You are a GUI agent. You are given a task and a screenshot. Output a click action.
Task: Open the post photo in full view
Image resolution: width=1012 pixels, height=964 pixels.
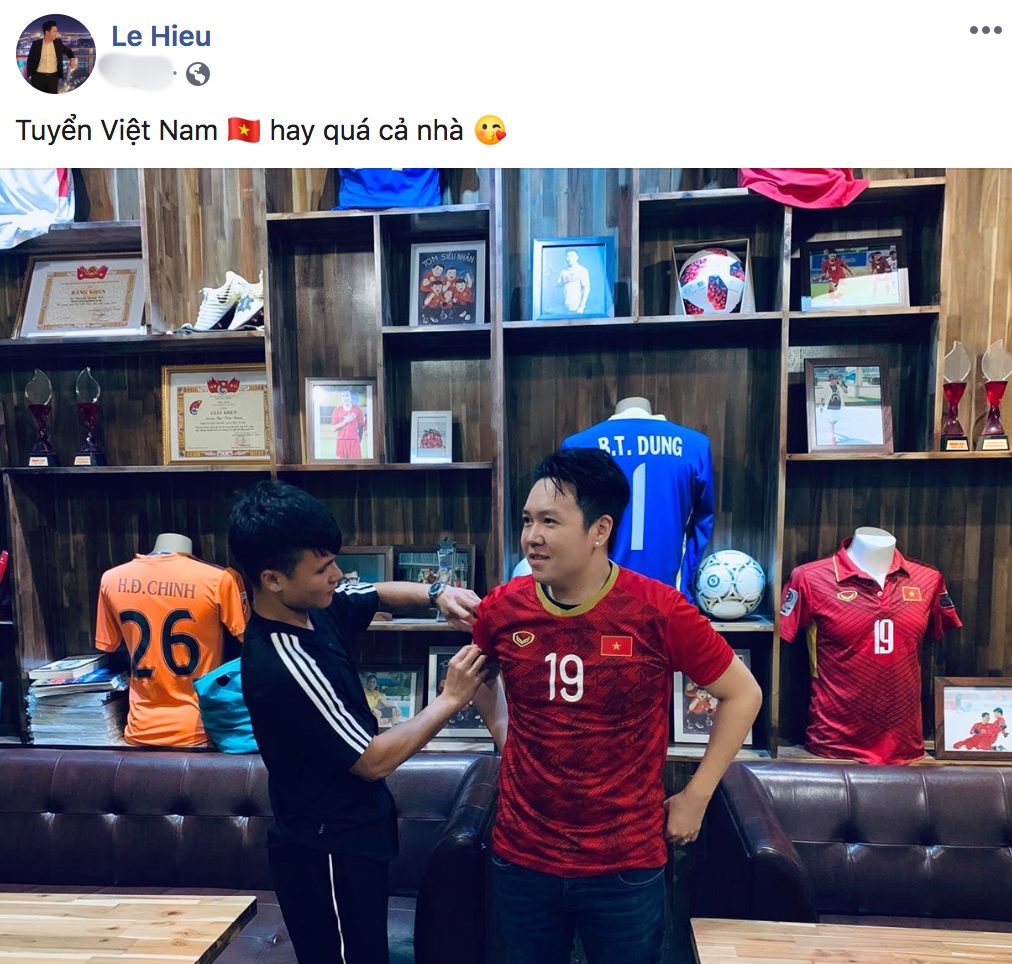coord(506,565)
